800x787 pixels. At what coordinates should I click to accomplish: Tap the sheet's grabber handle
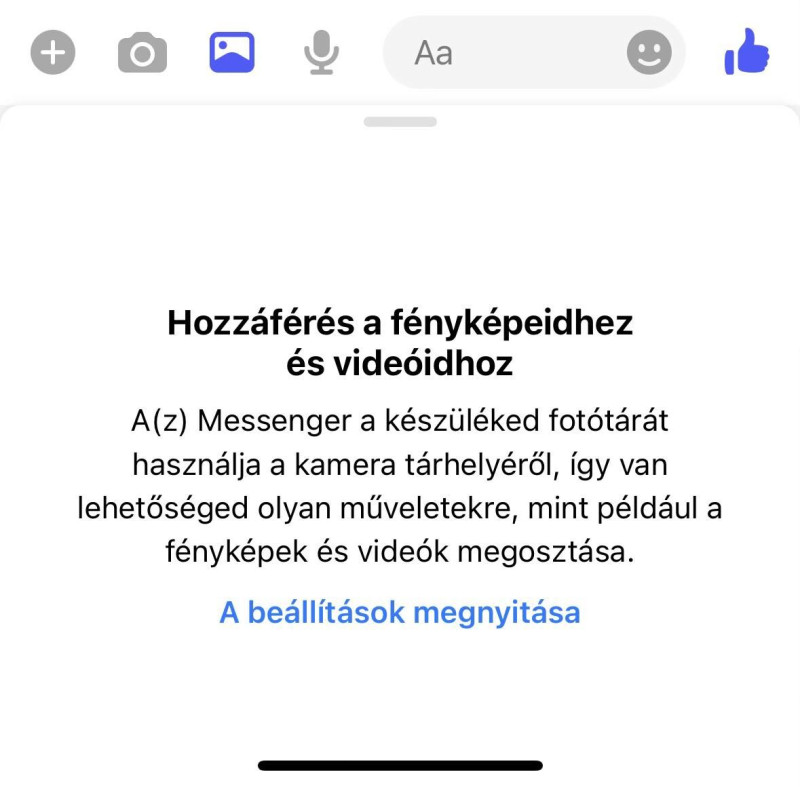coord(400,122)
